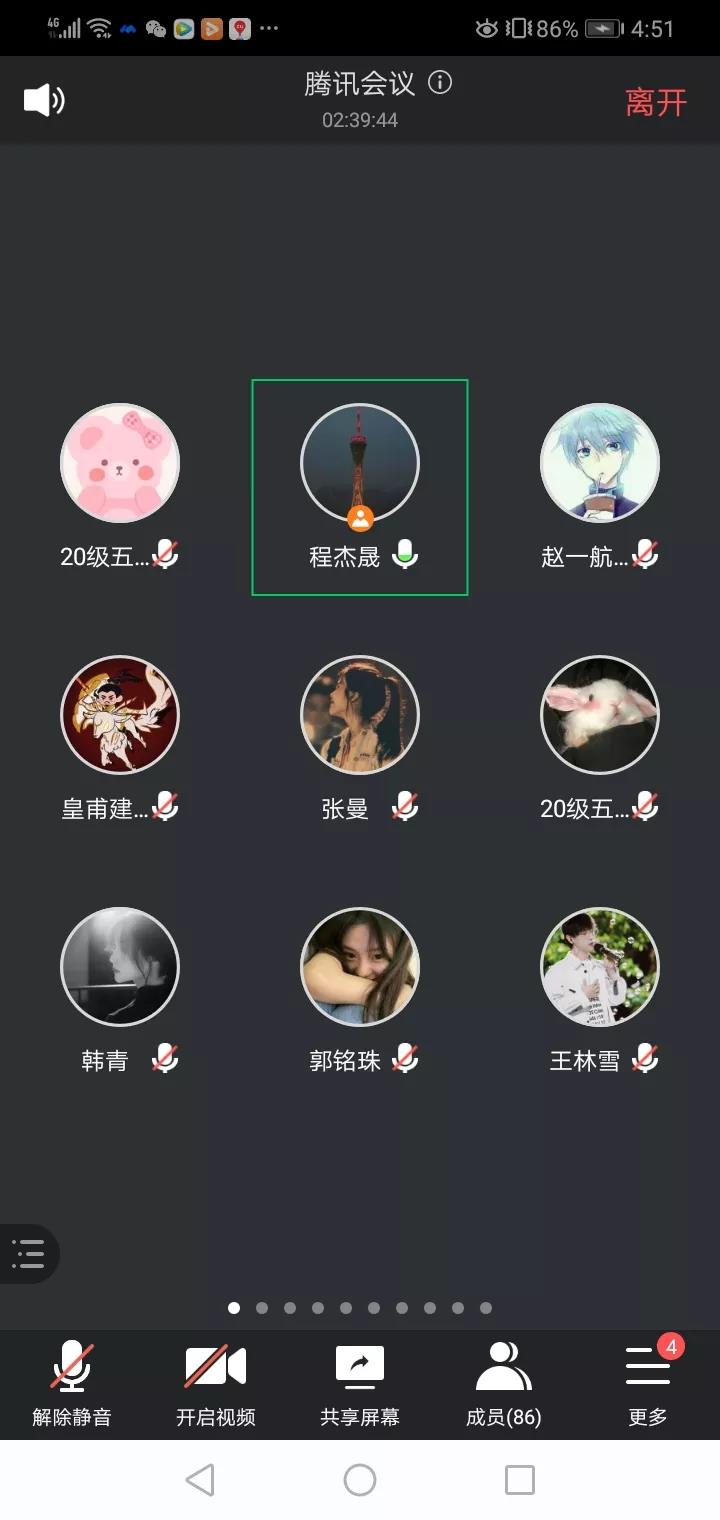
Task: Unmute microphone via 解除静音
Action: (72, 1383)
